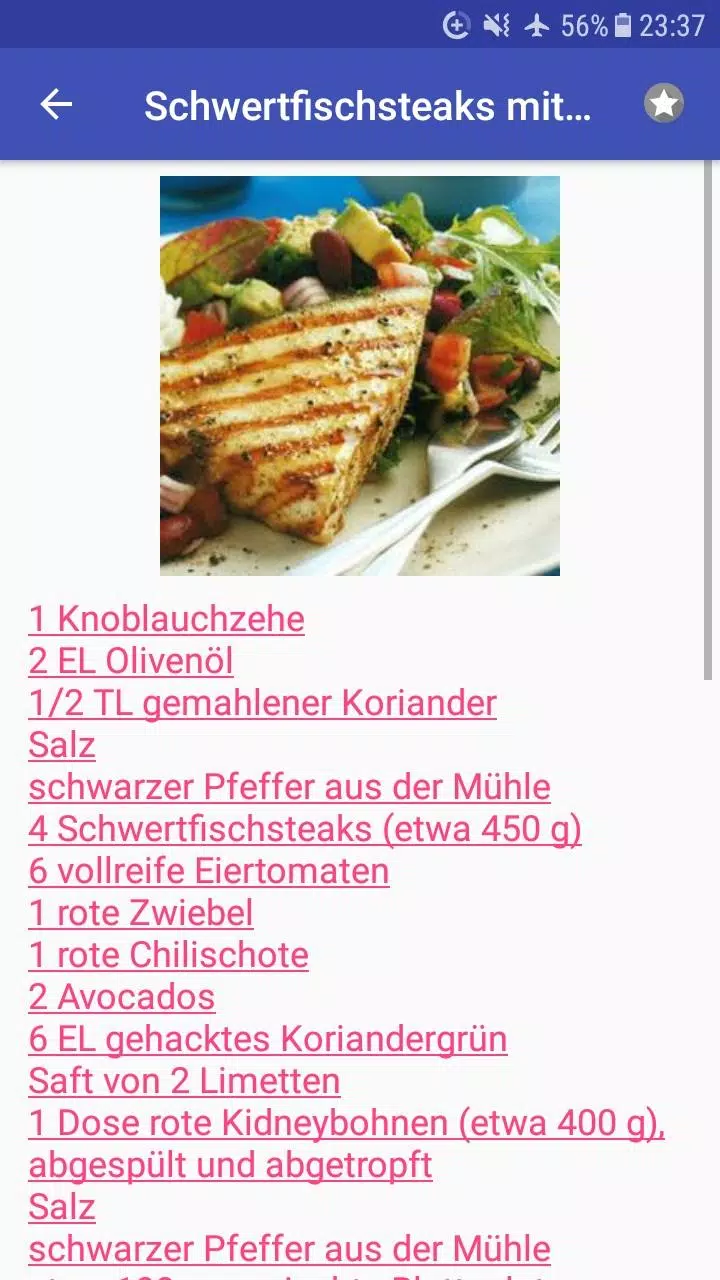This screenshot has width=720, height=1280.
Task: Open the 6 EL gehacktes Koriandergrün link
Action: click(267, 1039)
